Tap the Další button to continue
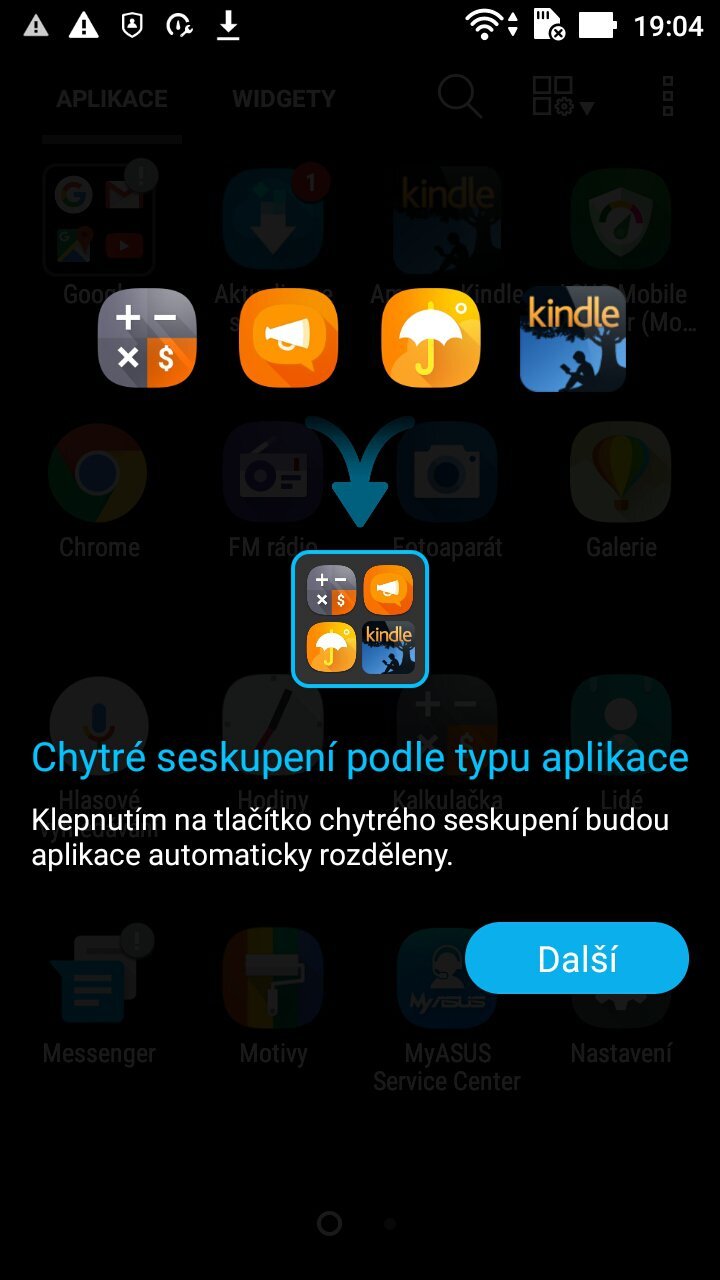Screen dimensions: 720x1280 (577, 958)
